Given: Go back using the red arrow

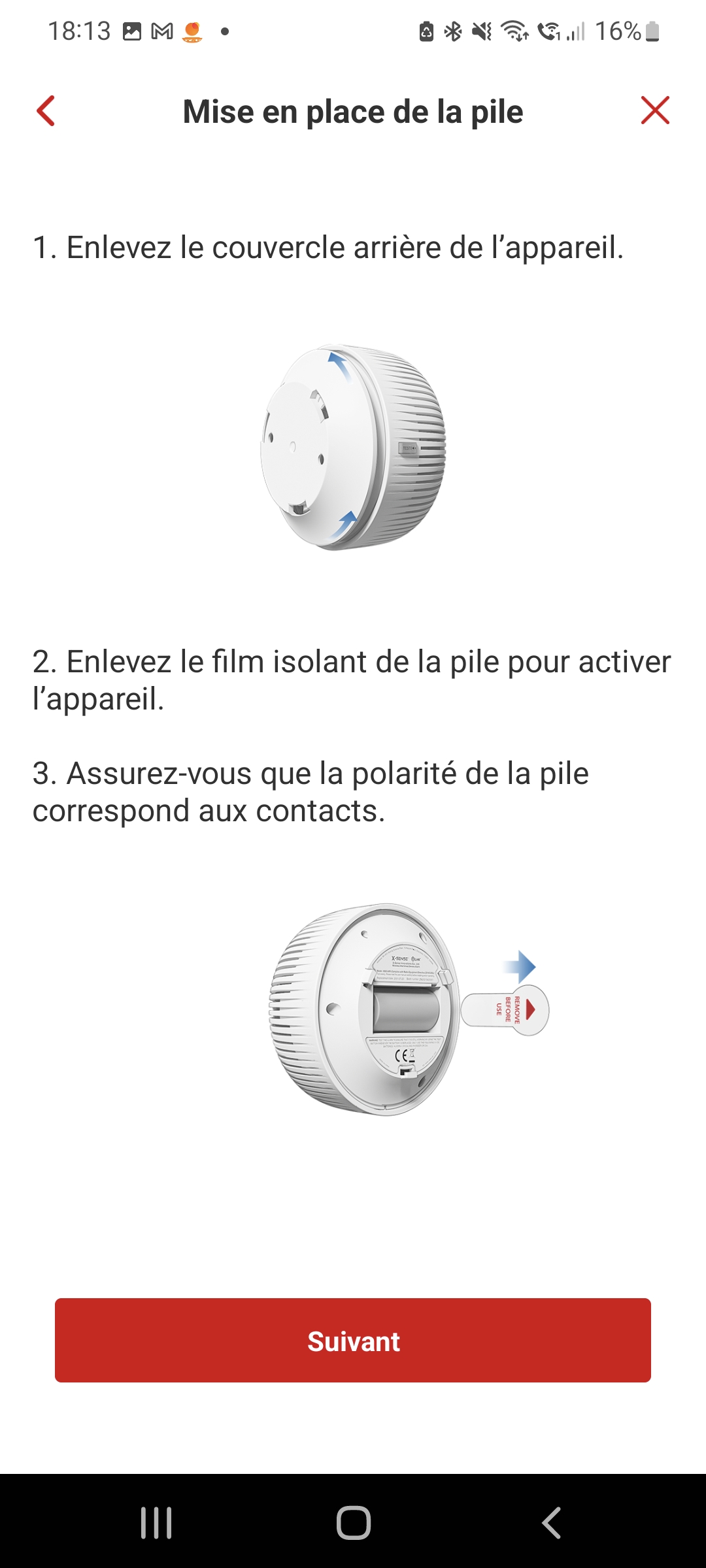Looking at the screenshot, I should coord(46,111).
